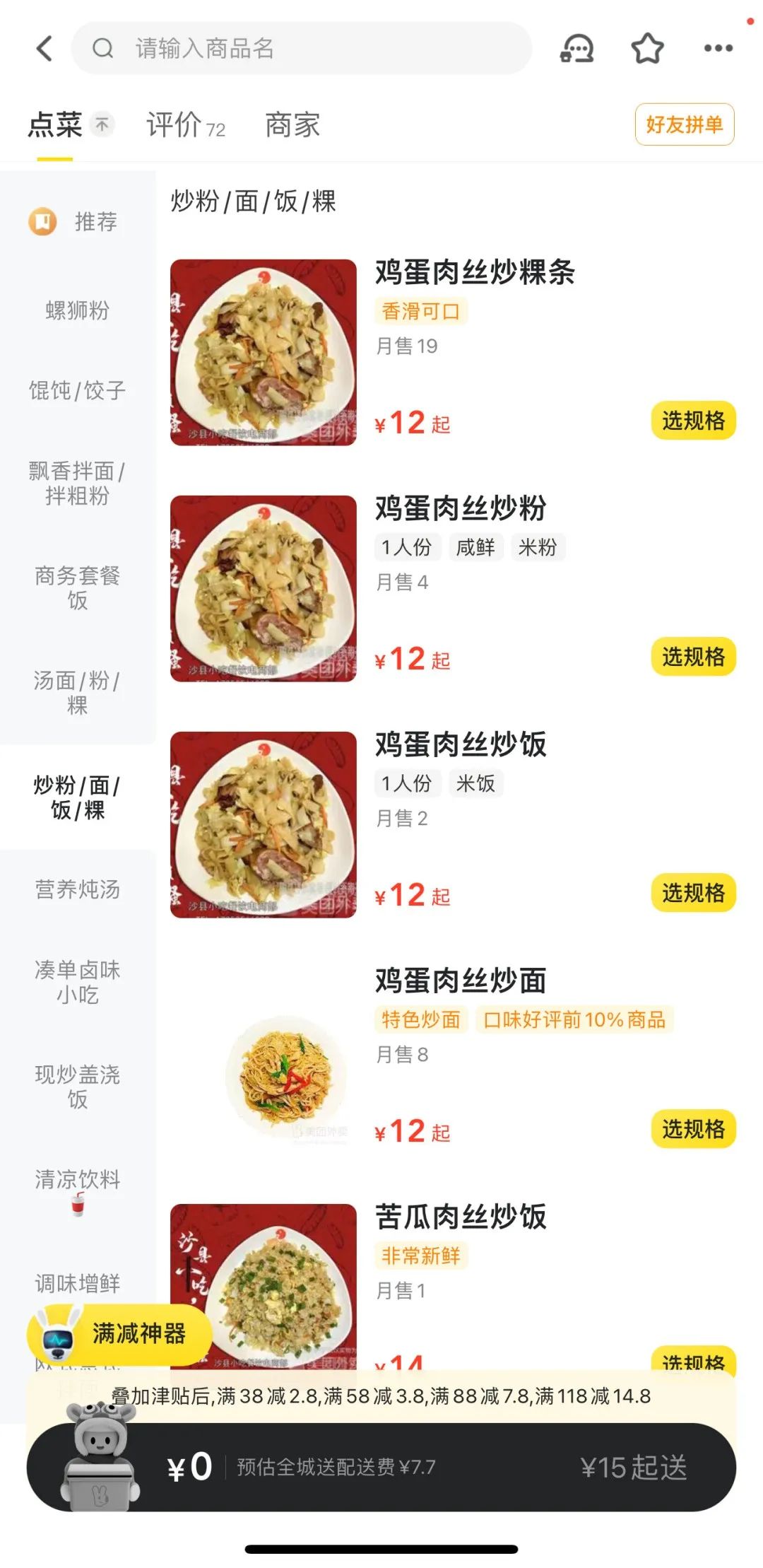Image resolution: width=763 pixels, height=1568 pixels.
Task: Show the 商务套餐饭 category
Action: (77, 587)
